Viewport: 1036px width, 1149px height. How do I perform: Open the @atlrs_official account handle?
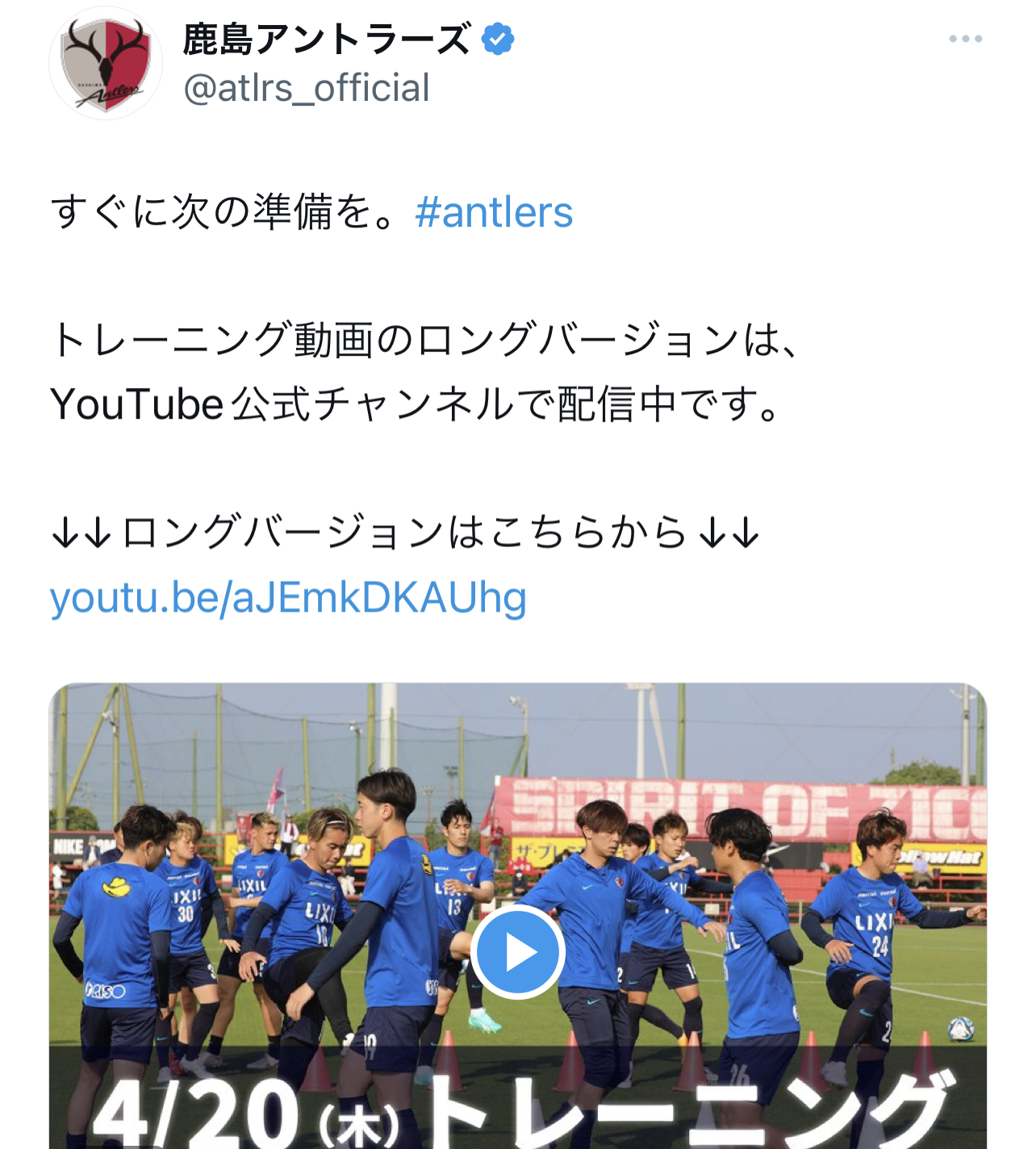pyautogui.click(x=307, y=88)
